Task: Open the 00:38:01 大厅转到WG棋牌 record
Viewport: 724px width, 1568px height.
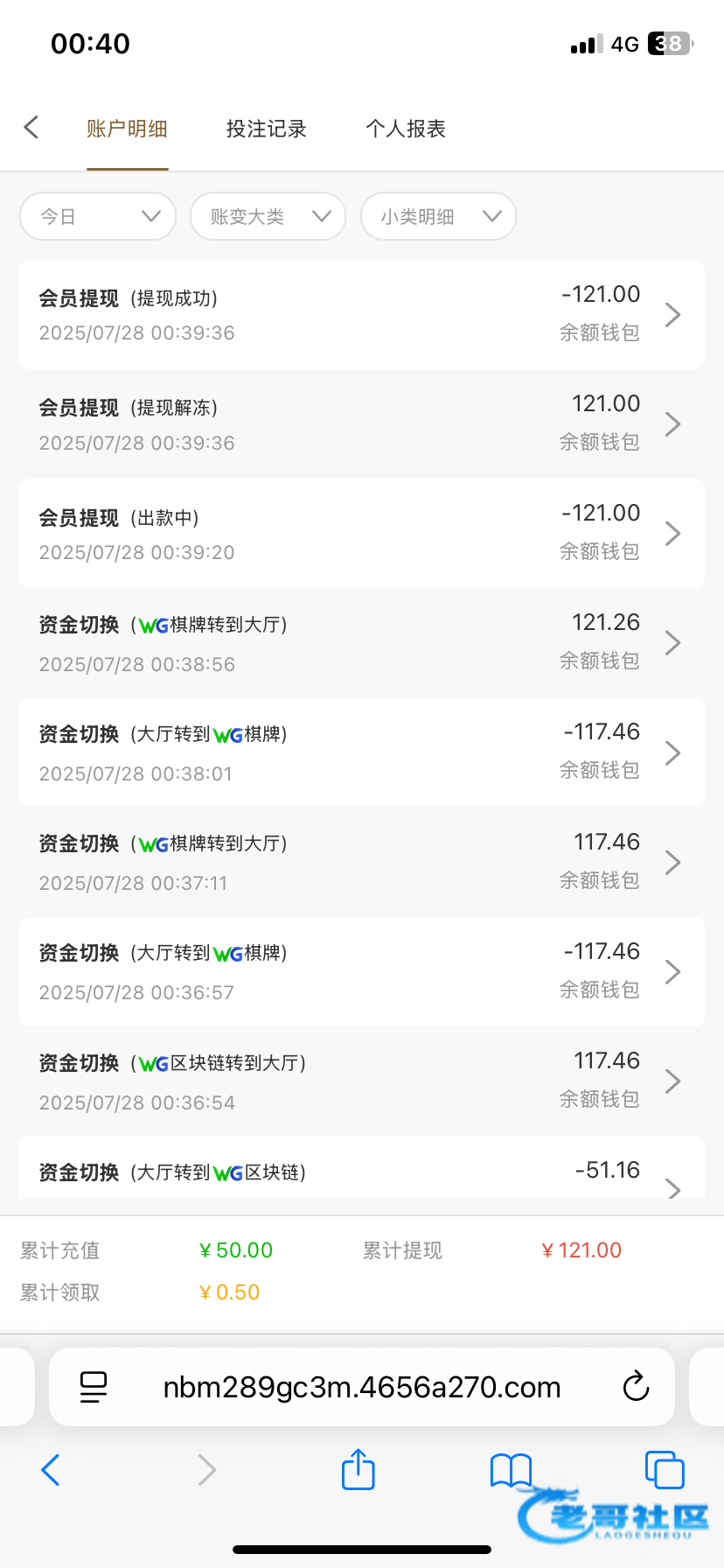Action: (362, 752)
